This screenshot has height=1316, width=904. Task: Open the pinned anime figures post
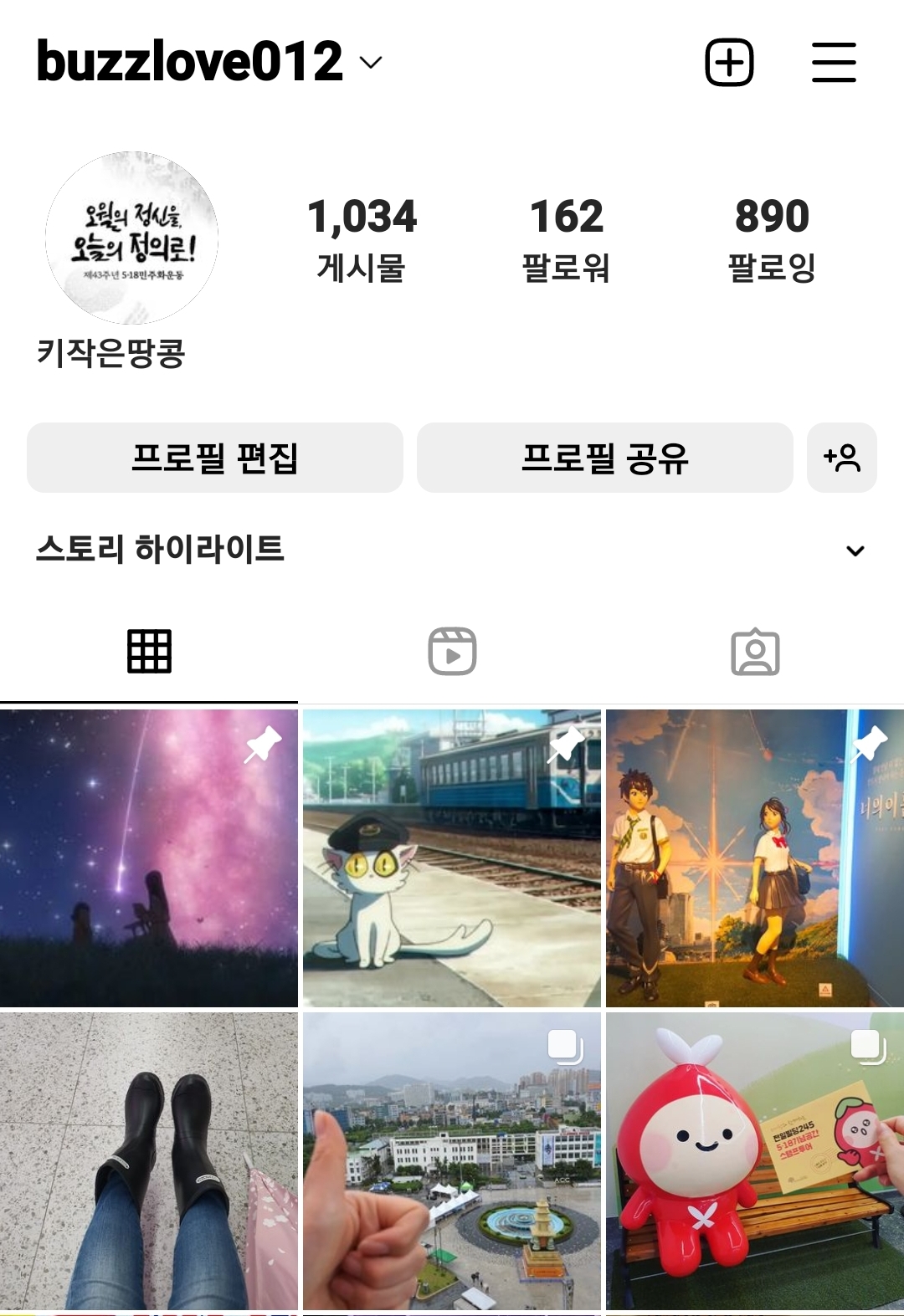click(x=754, y=858)
